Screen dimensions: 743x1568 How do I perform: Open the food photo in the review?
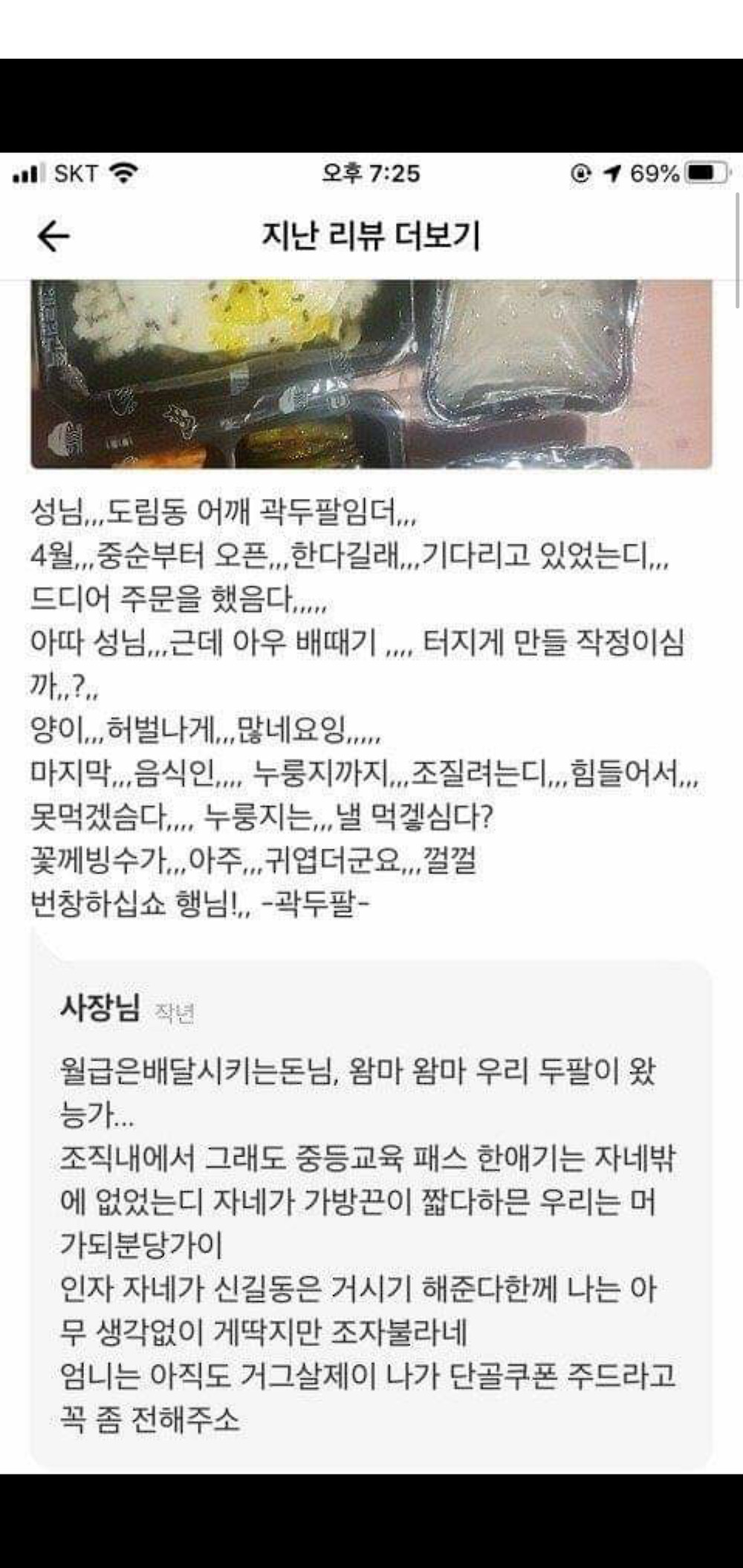pos(370,374)
